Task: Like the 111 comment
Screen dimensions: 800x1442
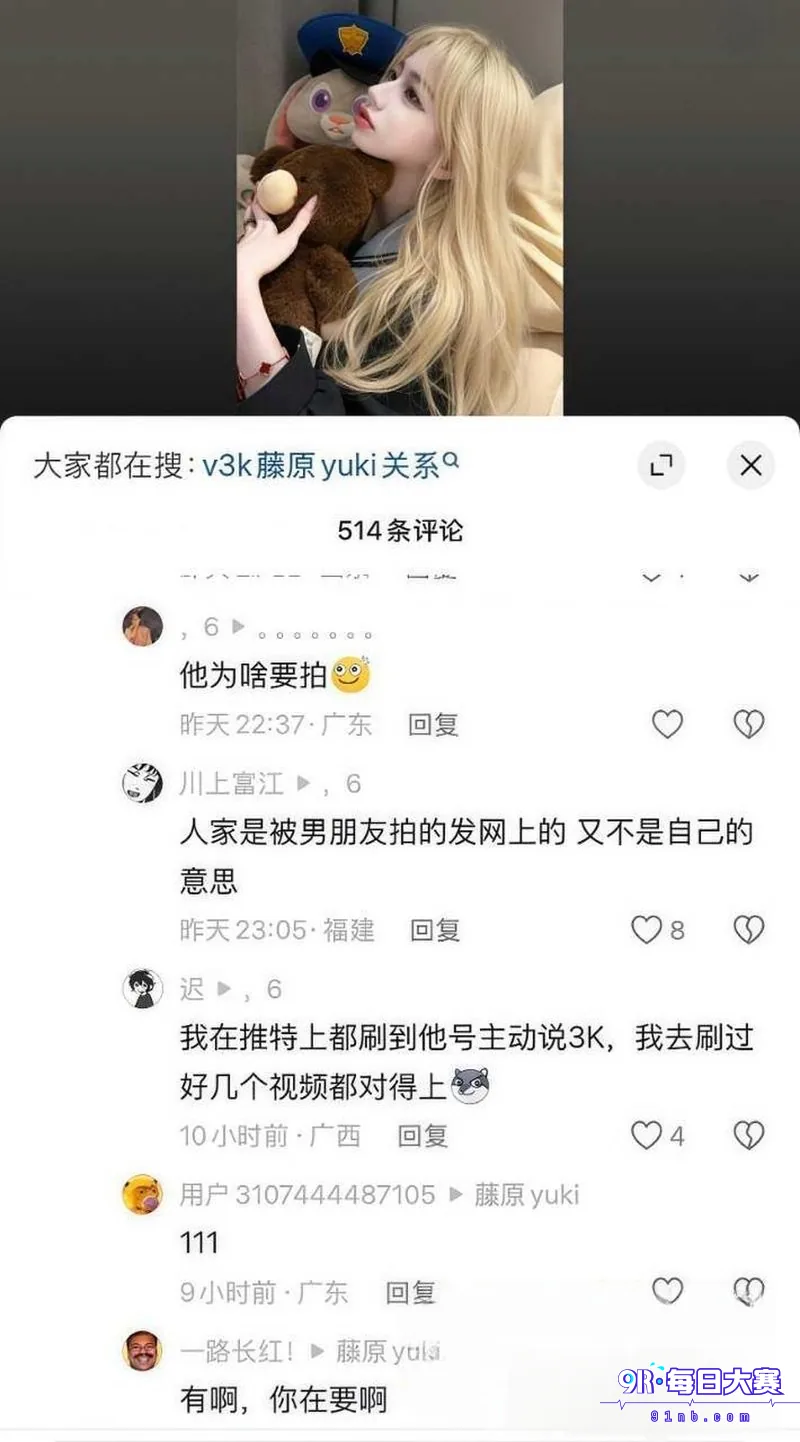Action: point(667,1291)
